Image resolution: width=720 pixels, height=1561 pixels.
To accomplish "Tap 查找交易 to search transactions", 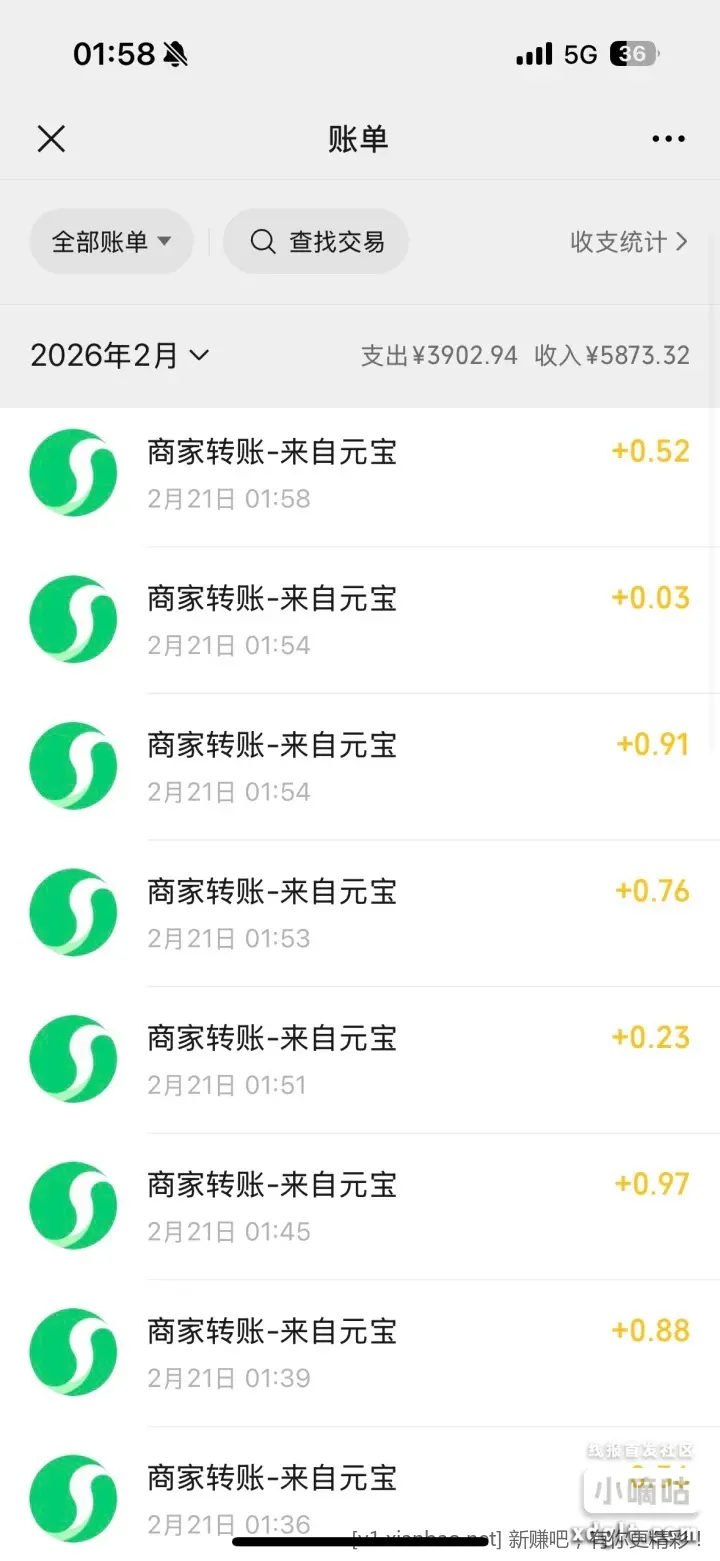I will click(x=316, y=242).
